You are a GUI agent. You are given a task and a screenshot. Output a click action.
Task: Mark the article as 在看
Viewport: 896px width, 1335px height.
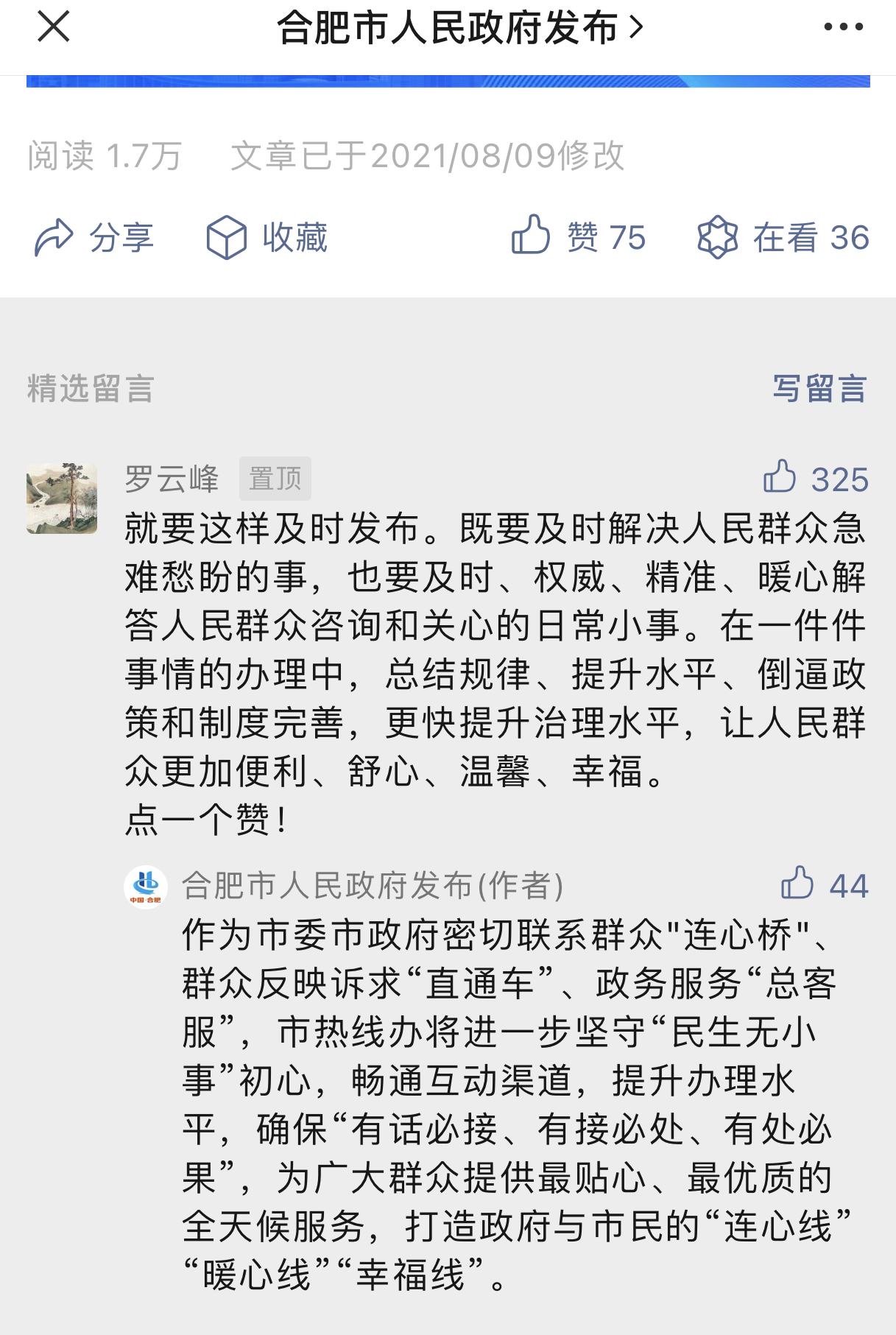pos(783,237)
